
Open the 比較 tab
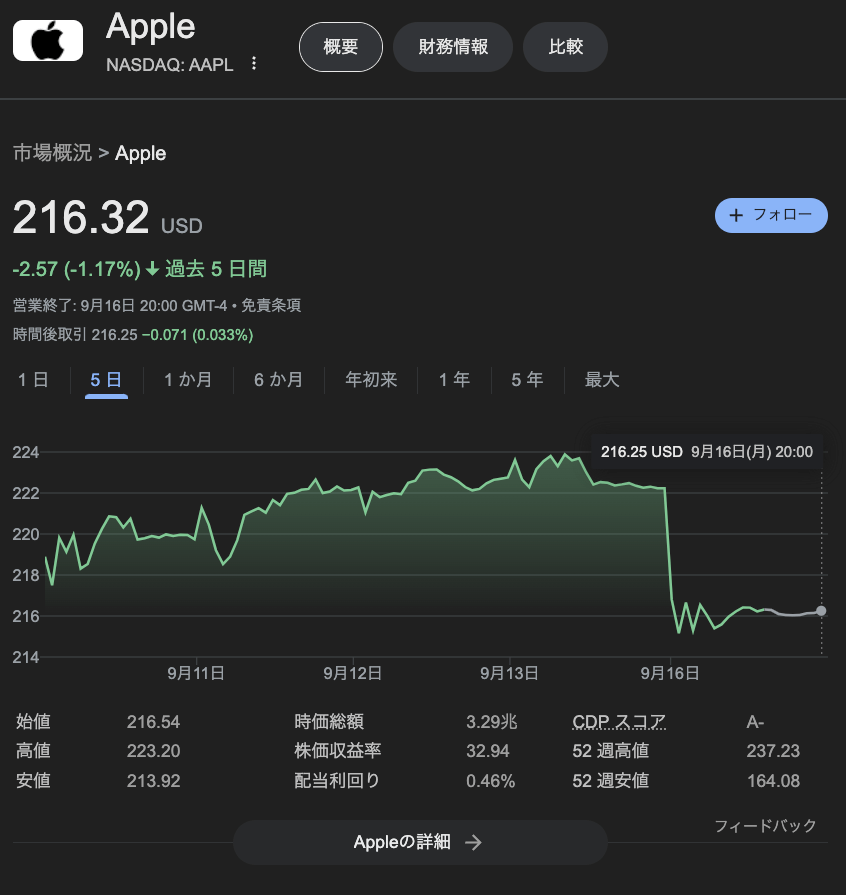tap(565, 46)
